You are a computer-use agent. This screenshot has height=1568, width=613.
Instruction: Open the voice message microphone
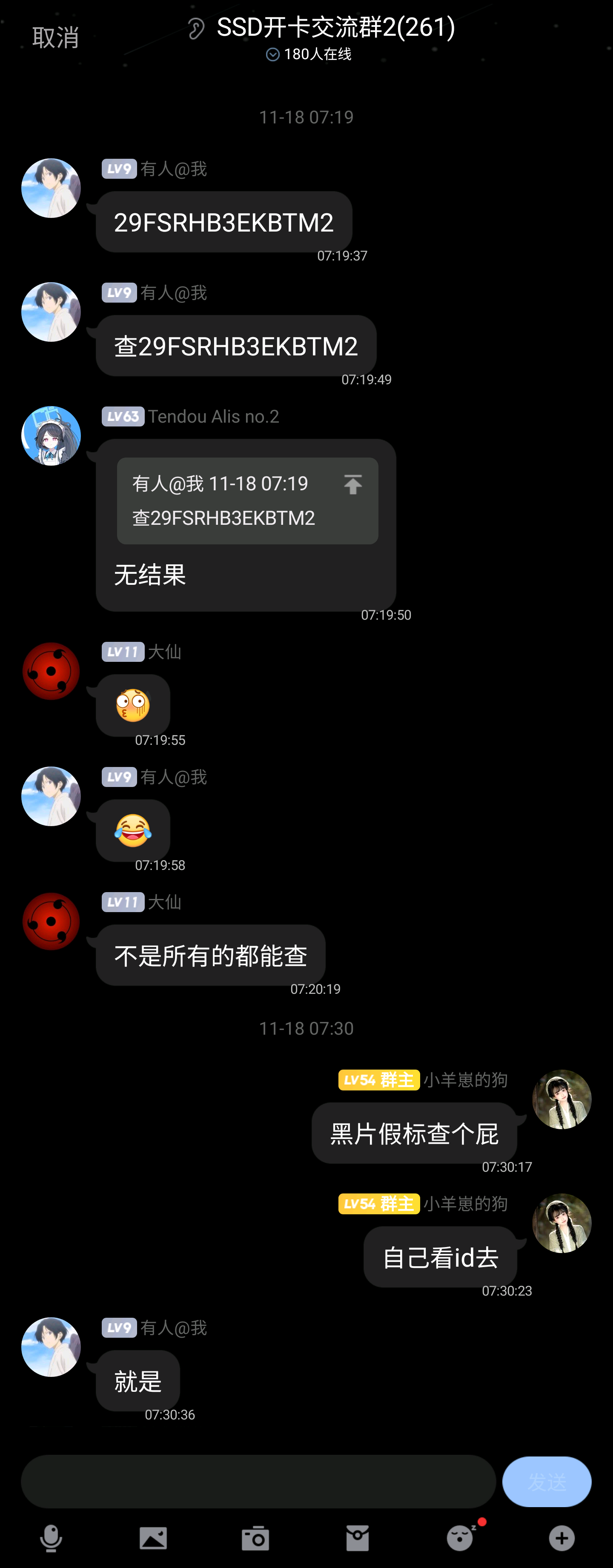51,1538
